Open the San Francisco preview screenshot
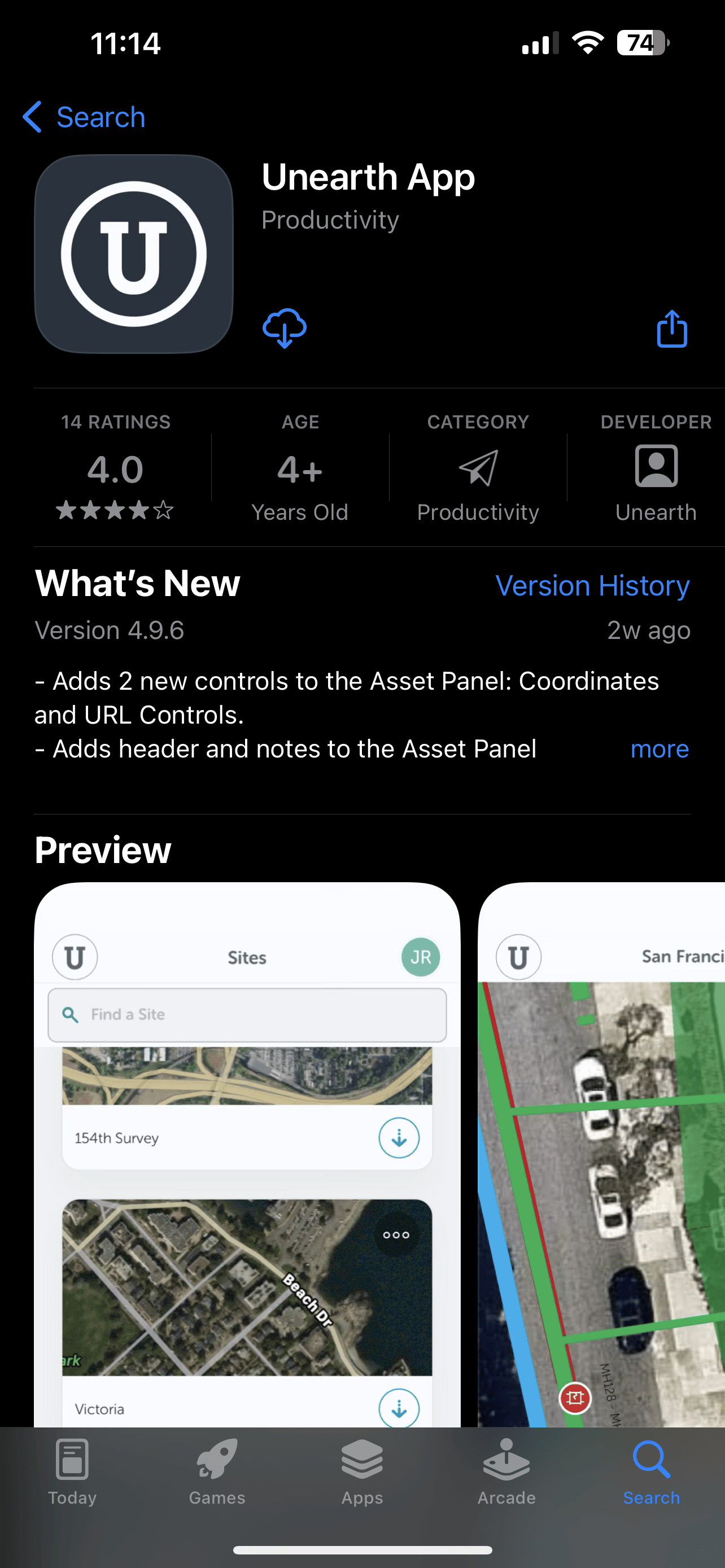The width and height of the screenshot is (725, 1568). (602, 1157)
